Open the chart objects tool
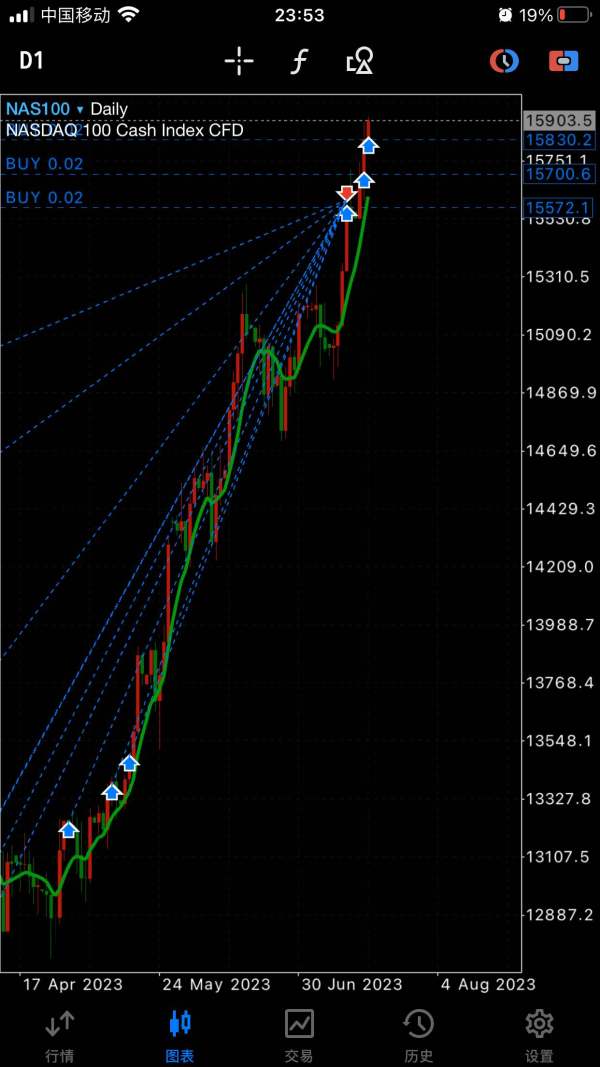This screenshot has width=600, height=1067. (x=360, y=61)
